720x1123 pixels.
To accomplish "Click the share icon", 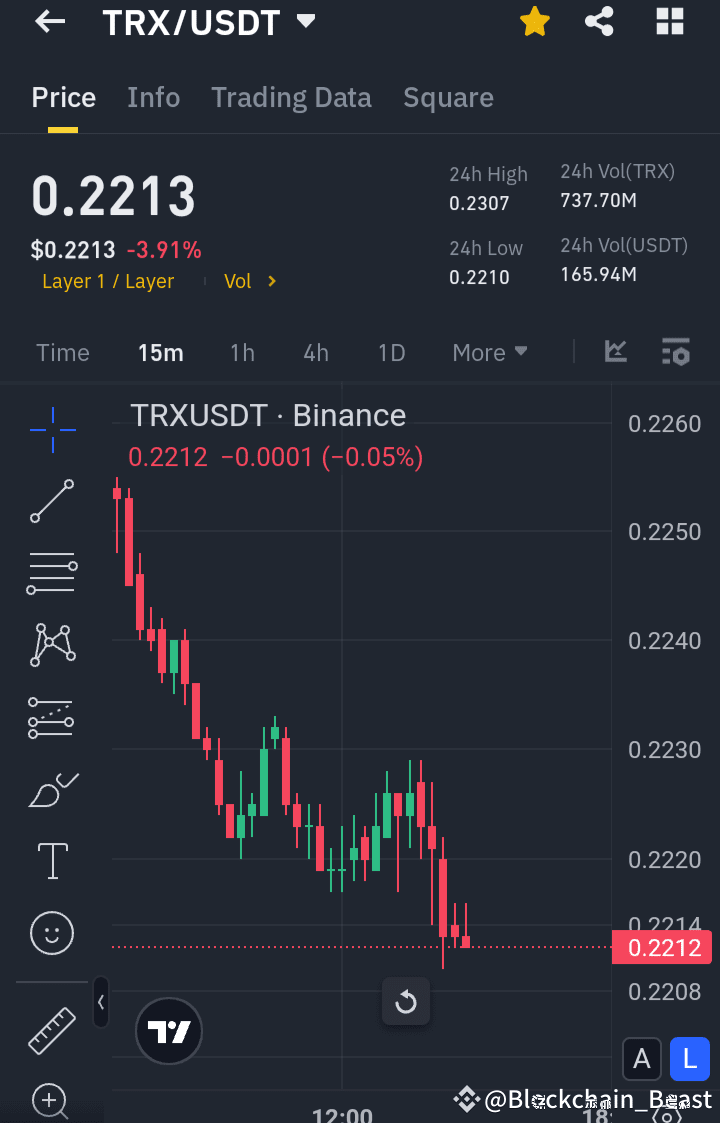I will pos(599,21).
